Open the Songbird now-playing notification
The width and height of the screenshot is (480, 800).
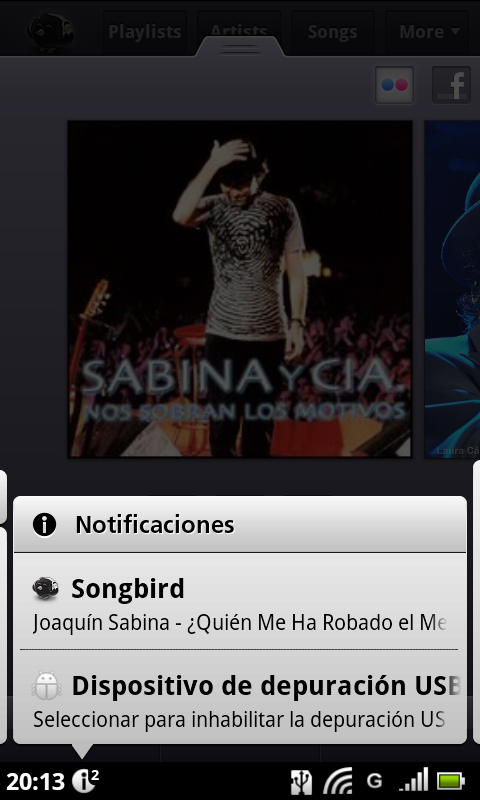pyautogui.click(x=240, y=604)
